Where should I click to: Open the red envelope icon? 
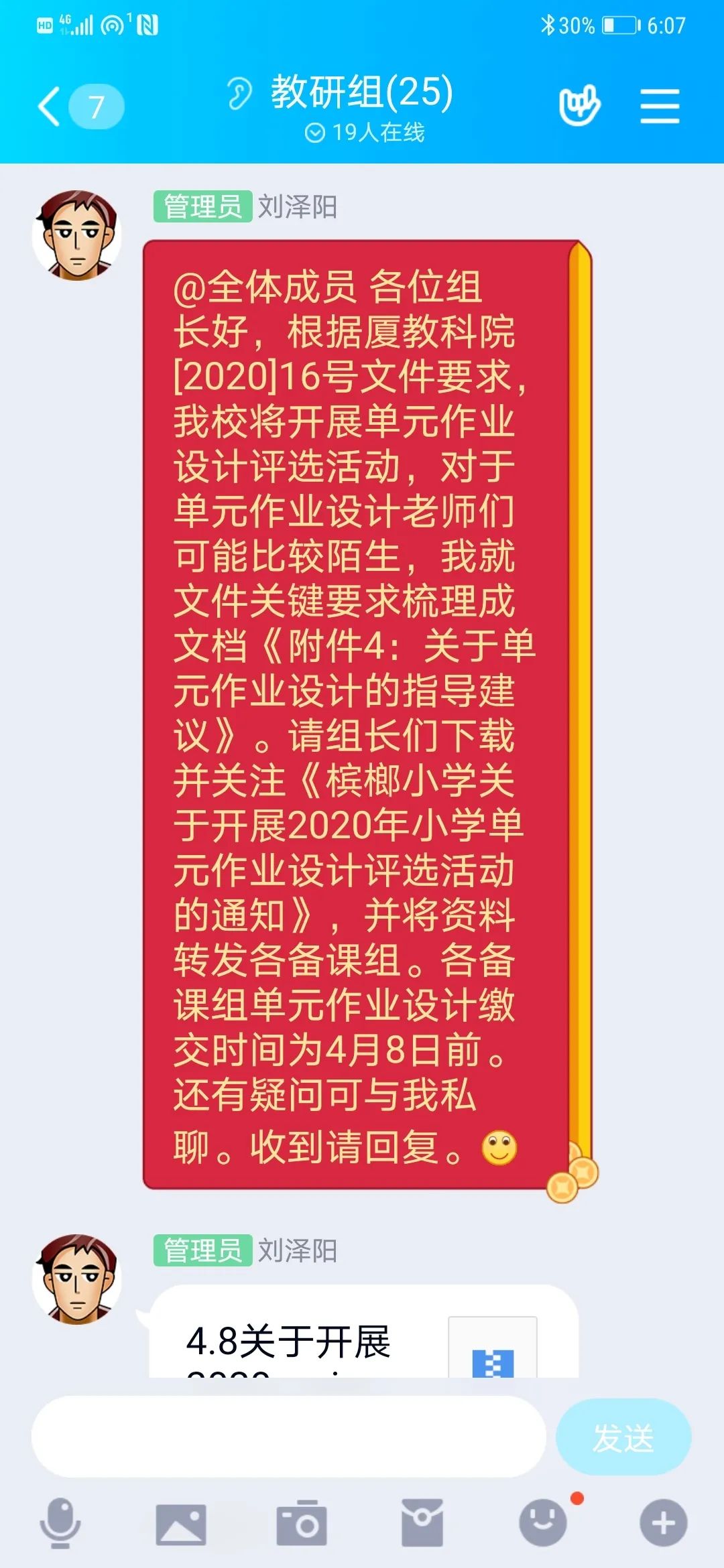tap(422, 1523)
